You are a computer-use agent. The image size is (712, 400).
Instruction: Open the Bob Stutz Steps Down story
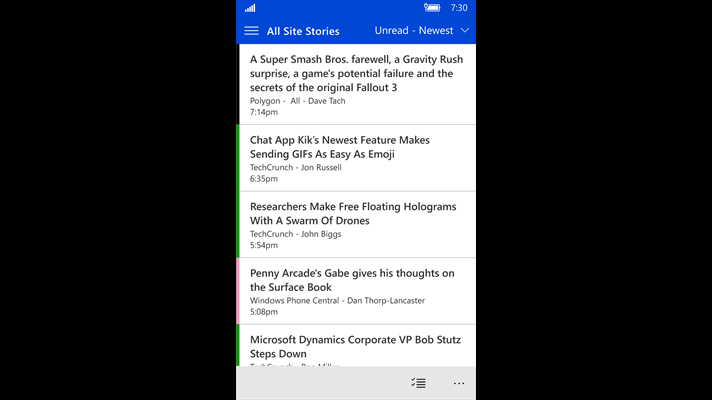click(x=355, y=346)
